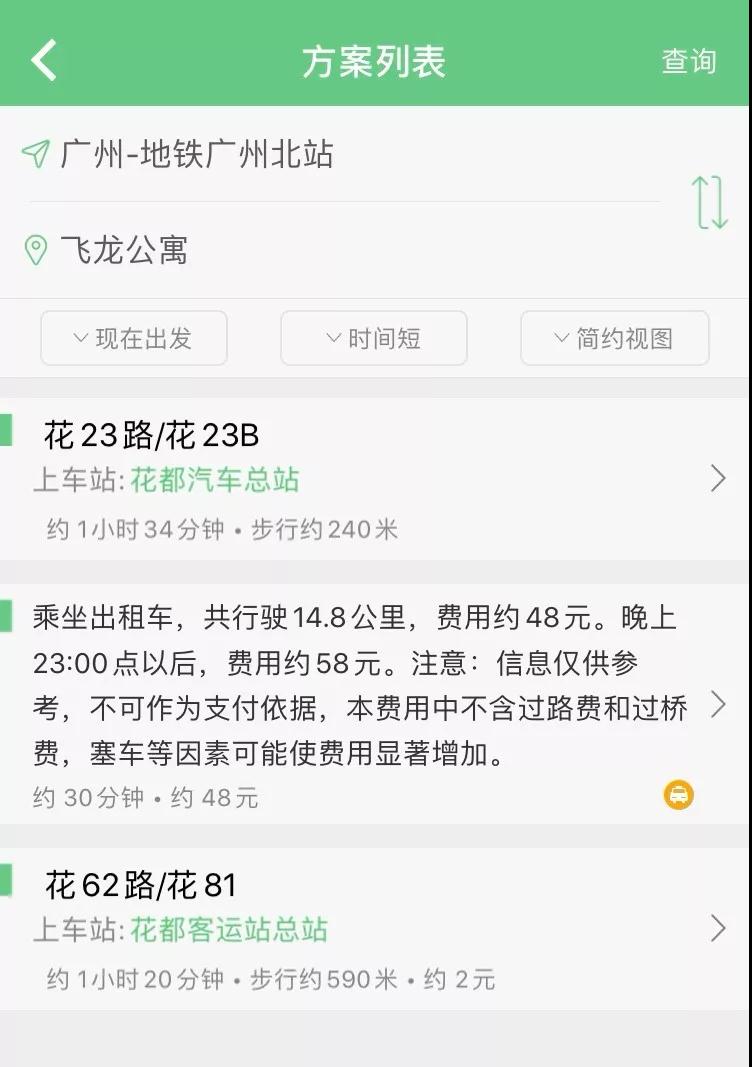Open the 简约视图 view mode dropdown
The image size is (752, 1067).
(614, 338)
